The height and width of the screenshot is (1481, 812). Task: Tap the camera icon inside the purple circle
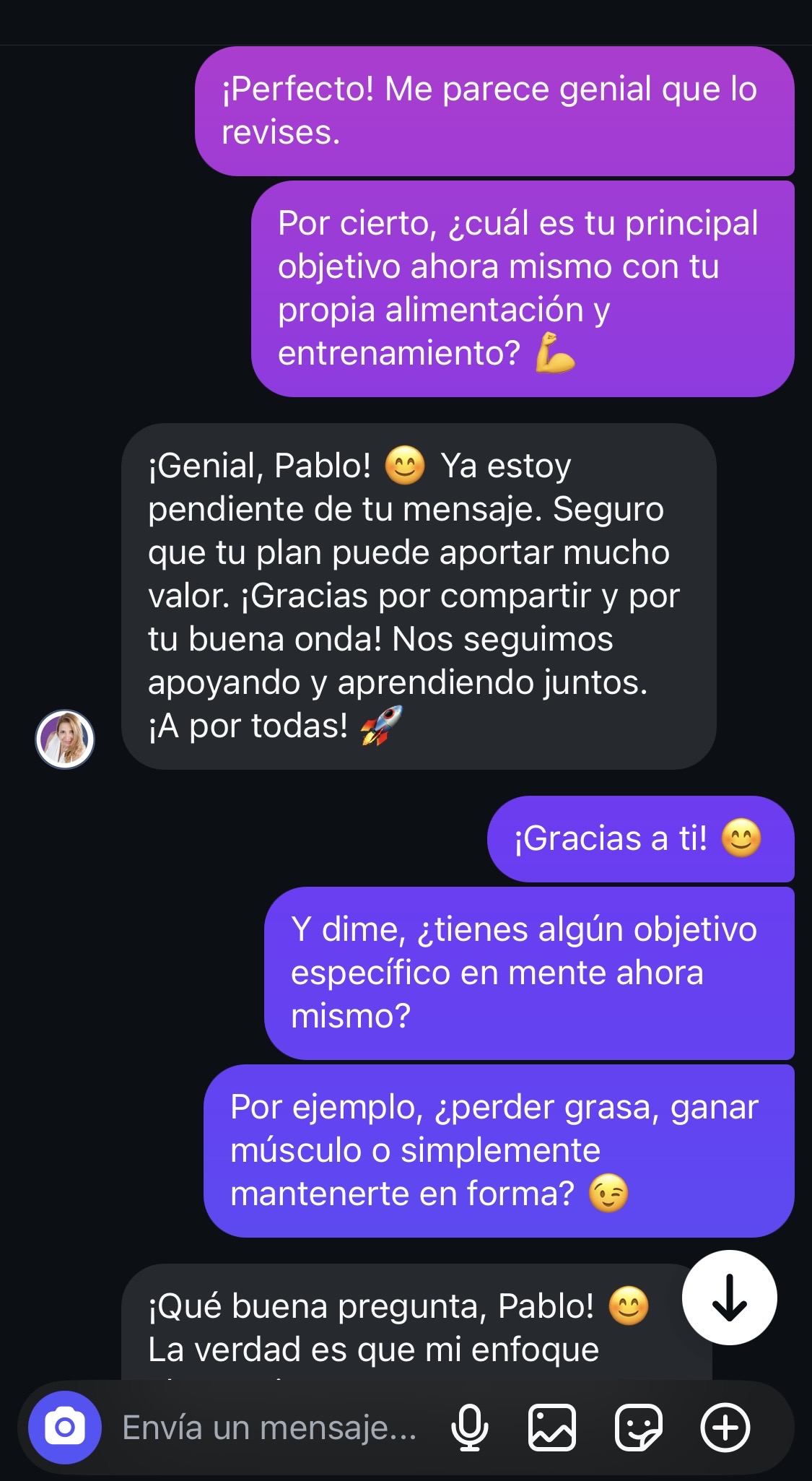(x=65, y=1426)
